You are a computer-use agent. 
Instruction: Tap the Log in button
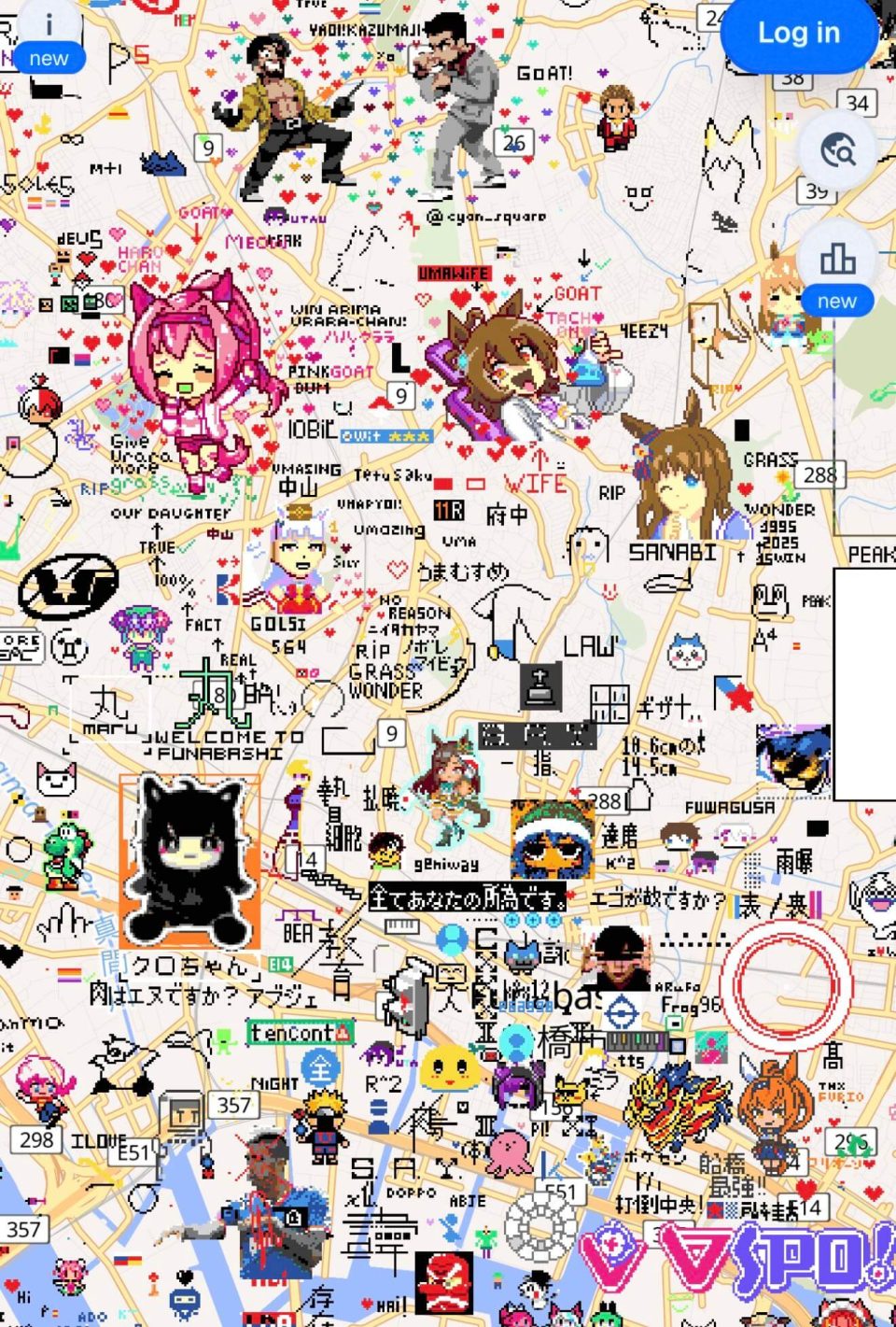pos(798,34)
